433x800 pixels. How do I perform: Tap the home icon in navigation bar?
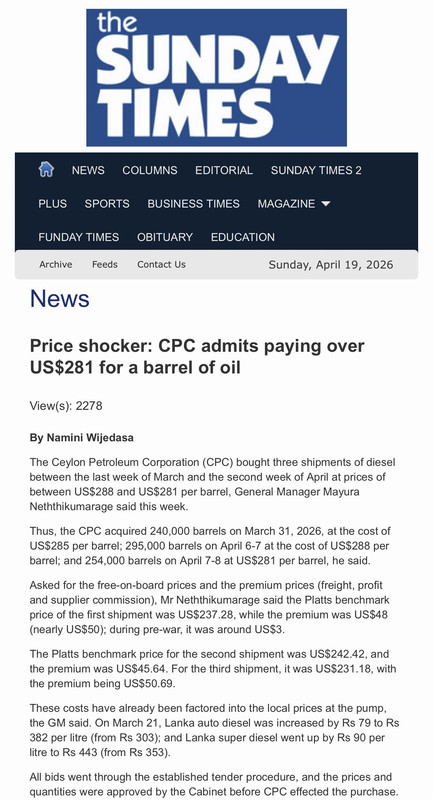coord(46,169)
